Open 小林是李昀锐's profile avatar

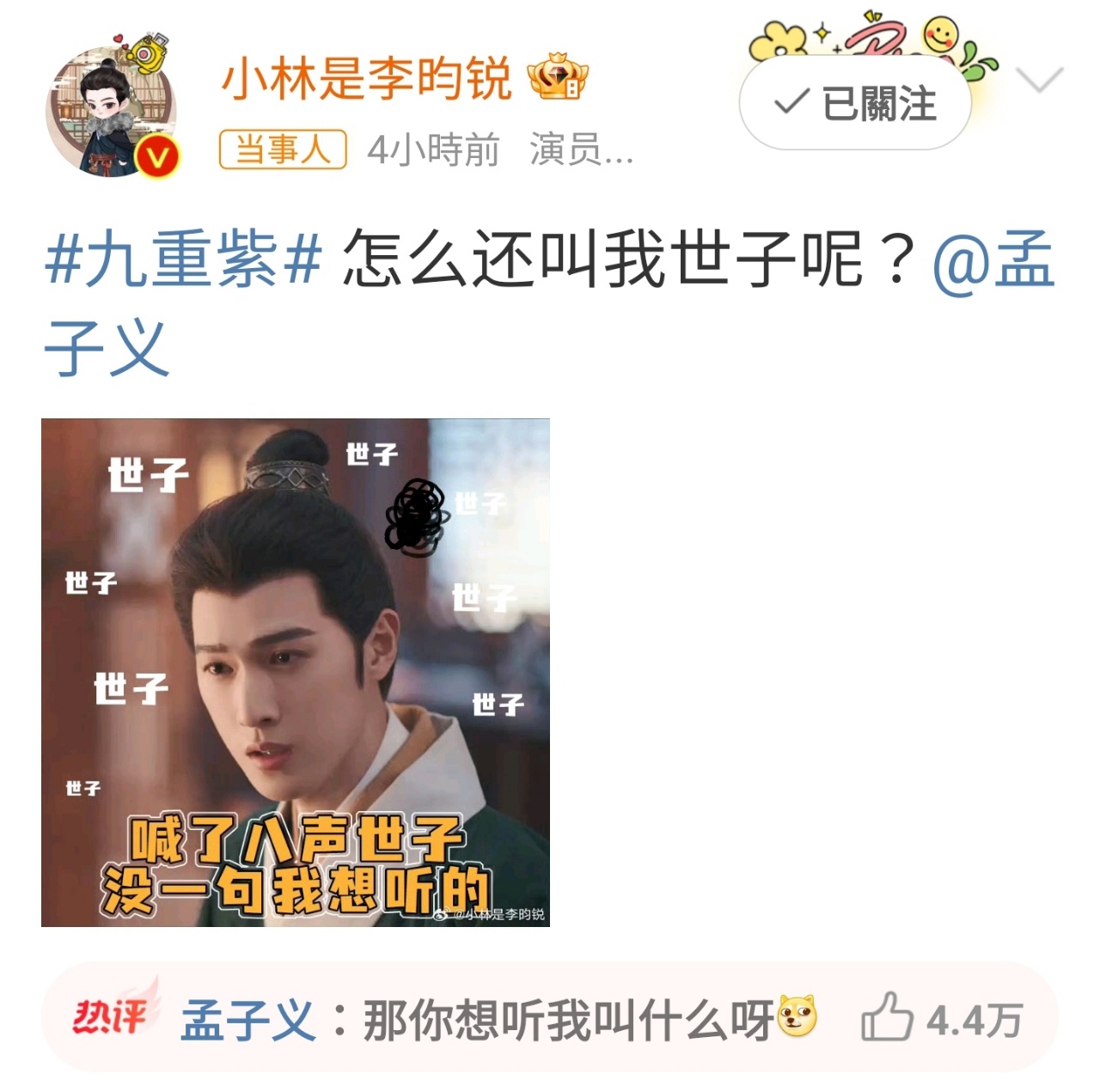click(113, 112)
